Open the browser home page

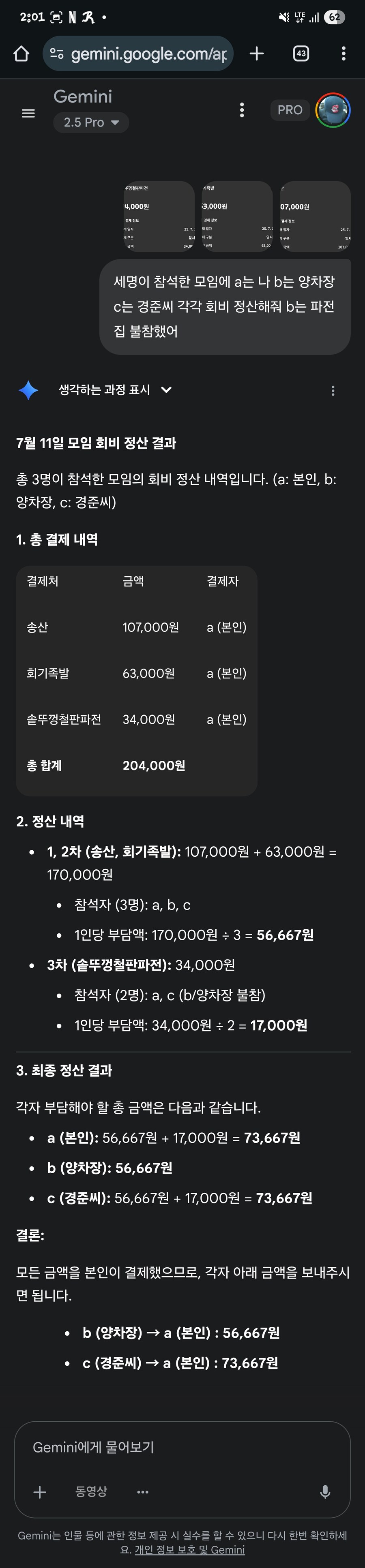21,53
